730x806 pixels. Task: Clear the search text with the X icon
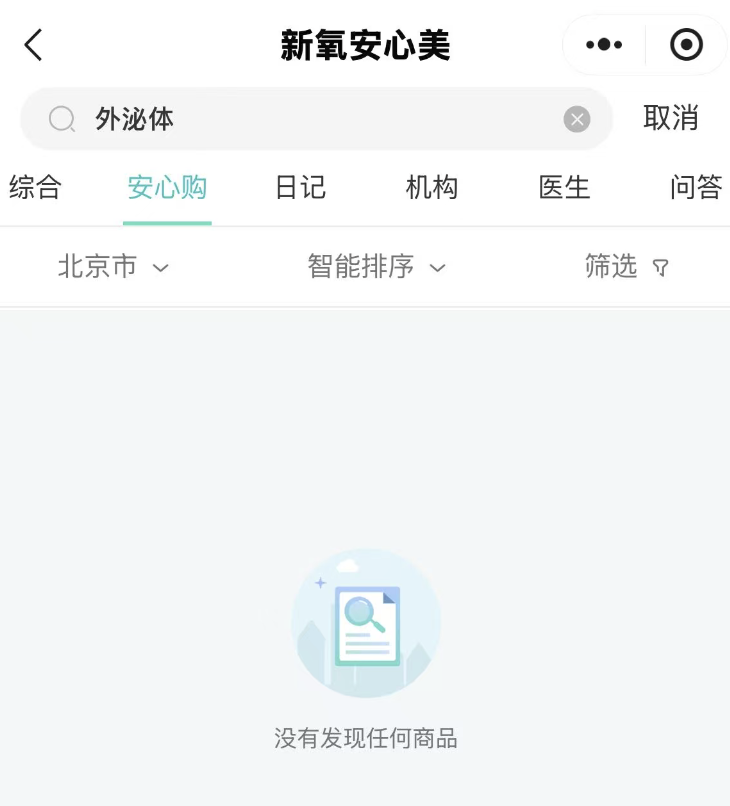pyautogui.click(x=576, y=119)
